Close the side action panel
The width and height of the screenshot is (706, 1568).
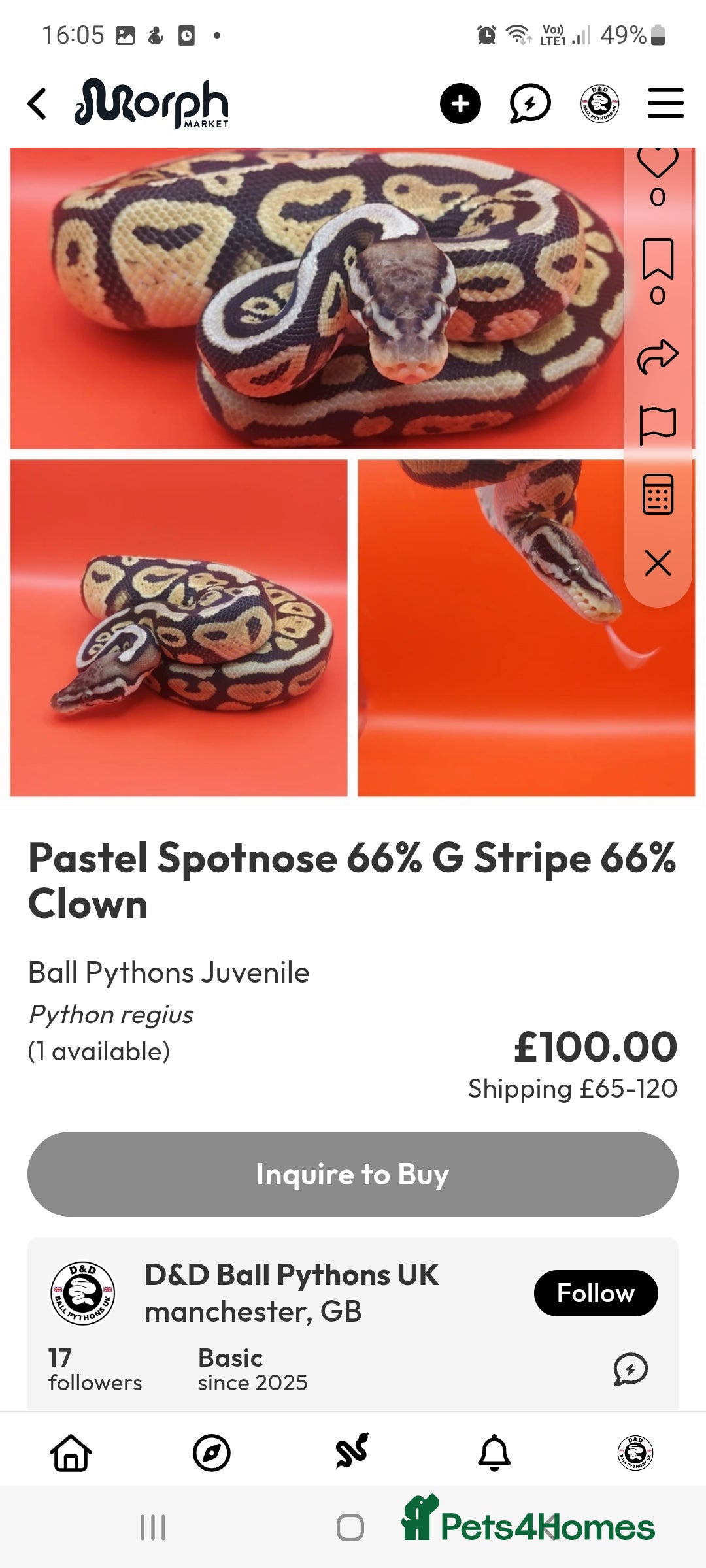[x=658, y=563]
